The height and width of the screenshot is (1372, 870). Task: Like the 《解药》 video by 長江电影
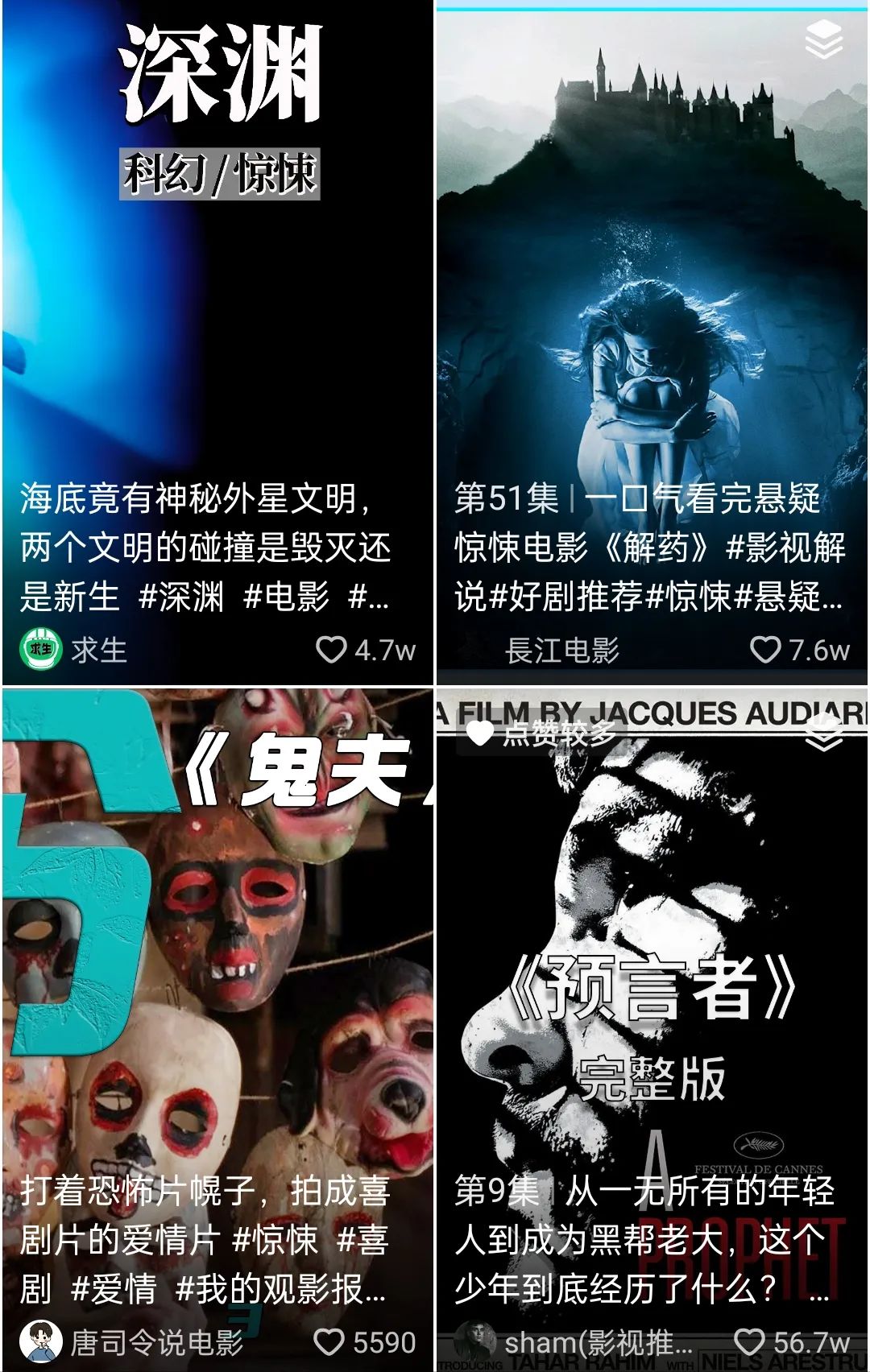click(x=764, y=650)
